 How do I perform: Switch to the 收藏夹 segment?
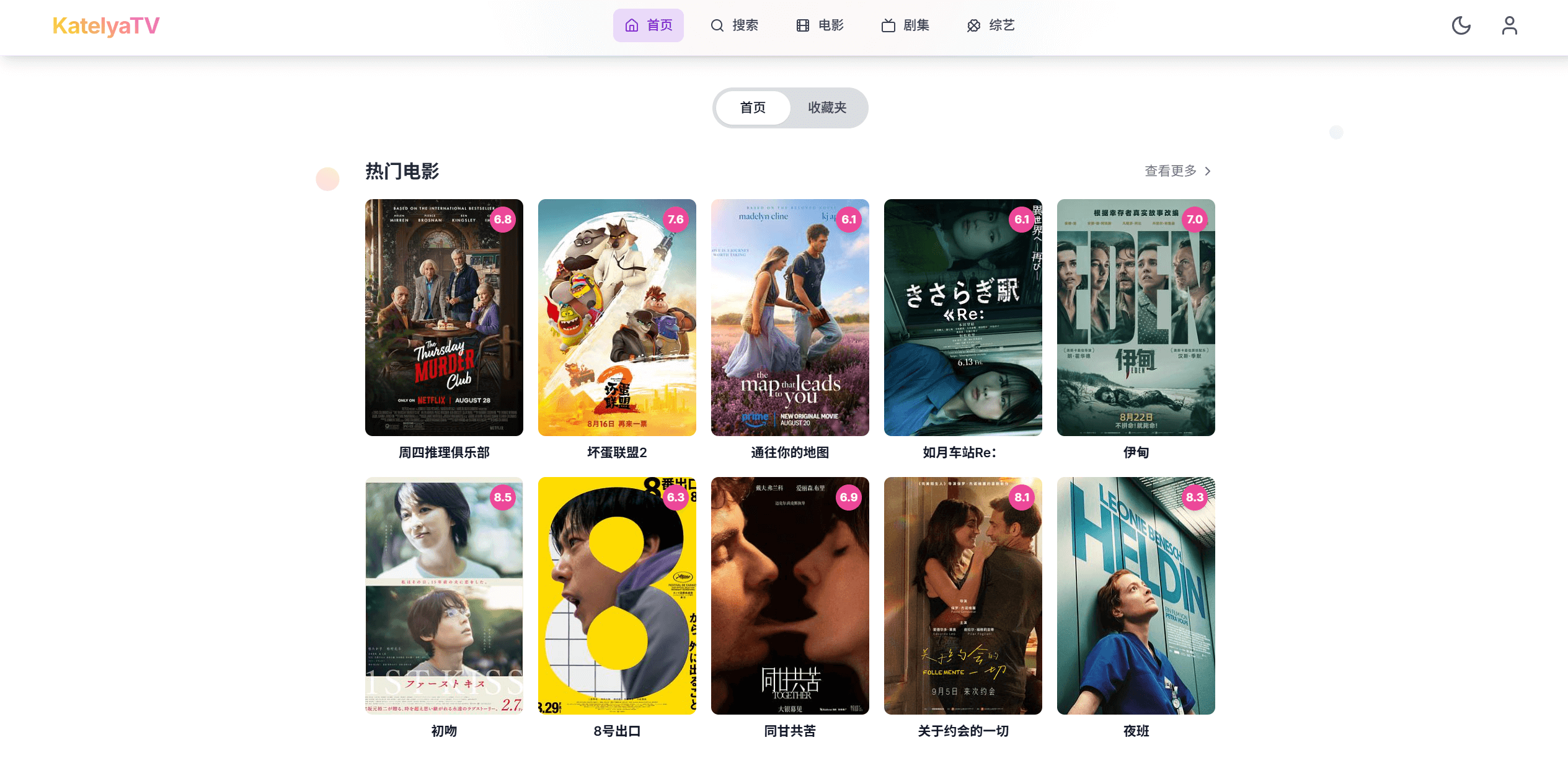[x=826, y=108]
